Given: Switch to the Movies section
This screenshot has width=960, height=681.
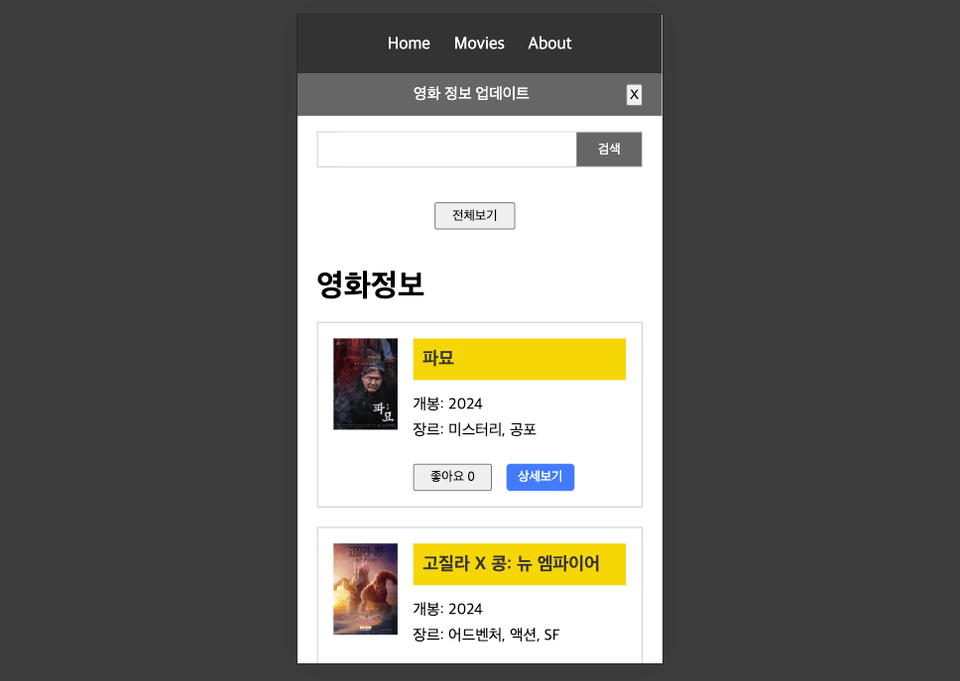Looking at the screenshot, I should pos(479,43).
